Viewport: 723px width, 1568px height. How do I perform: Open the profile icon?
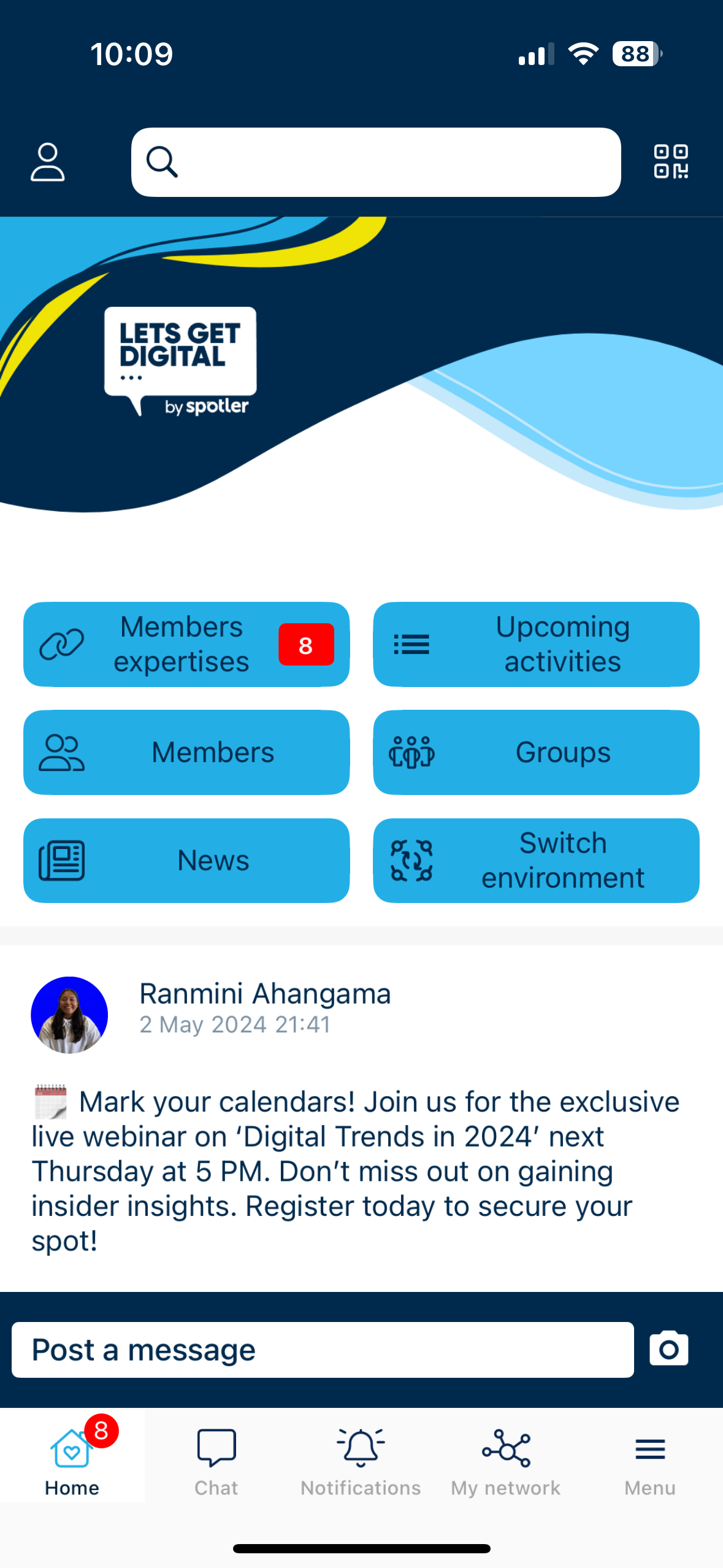(x=48, y=163)
